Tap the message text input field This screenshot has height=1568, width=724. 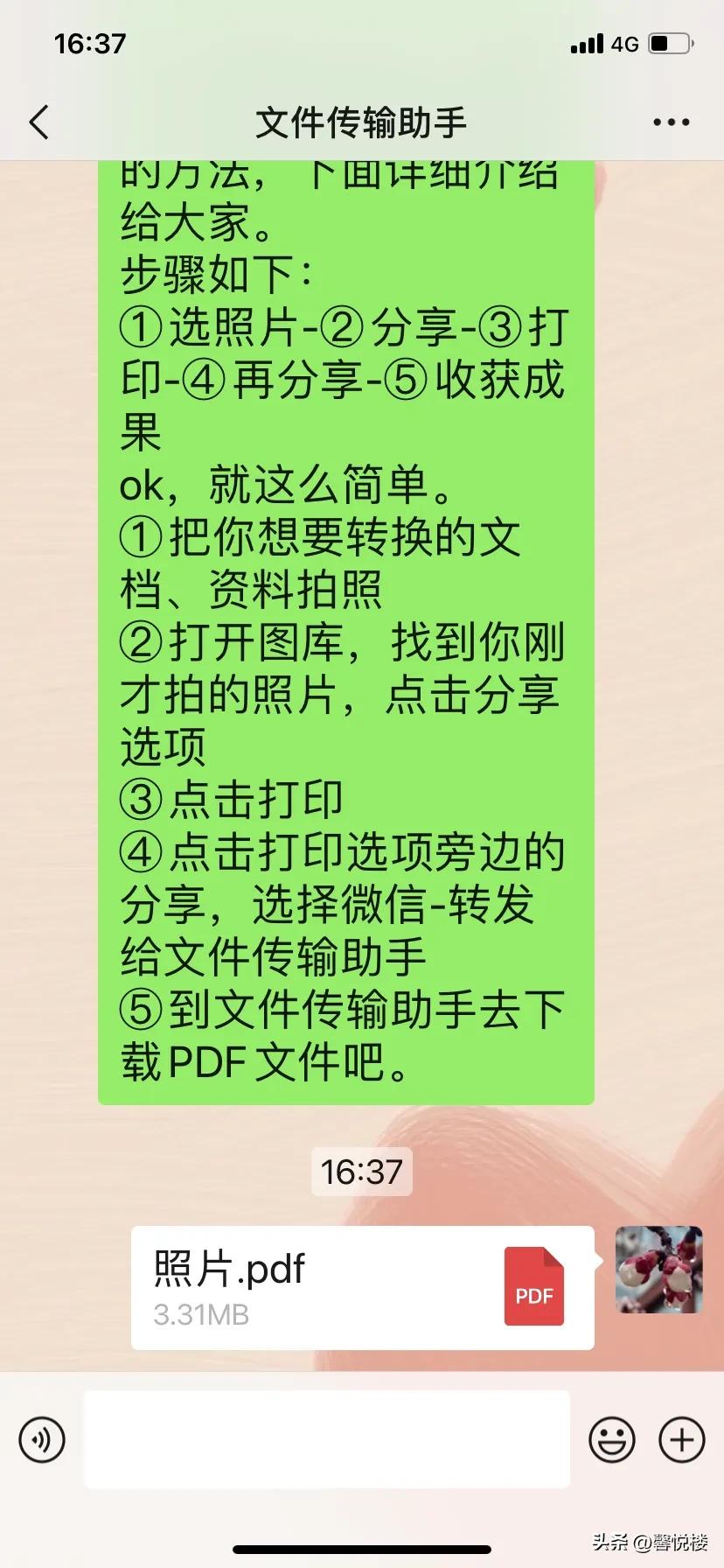[x=327, y=1439]
